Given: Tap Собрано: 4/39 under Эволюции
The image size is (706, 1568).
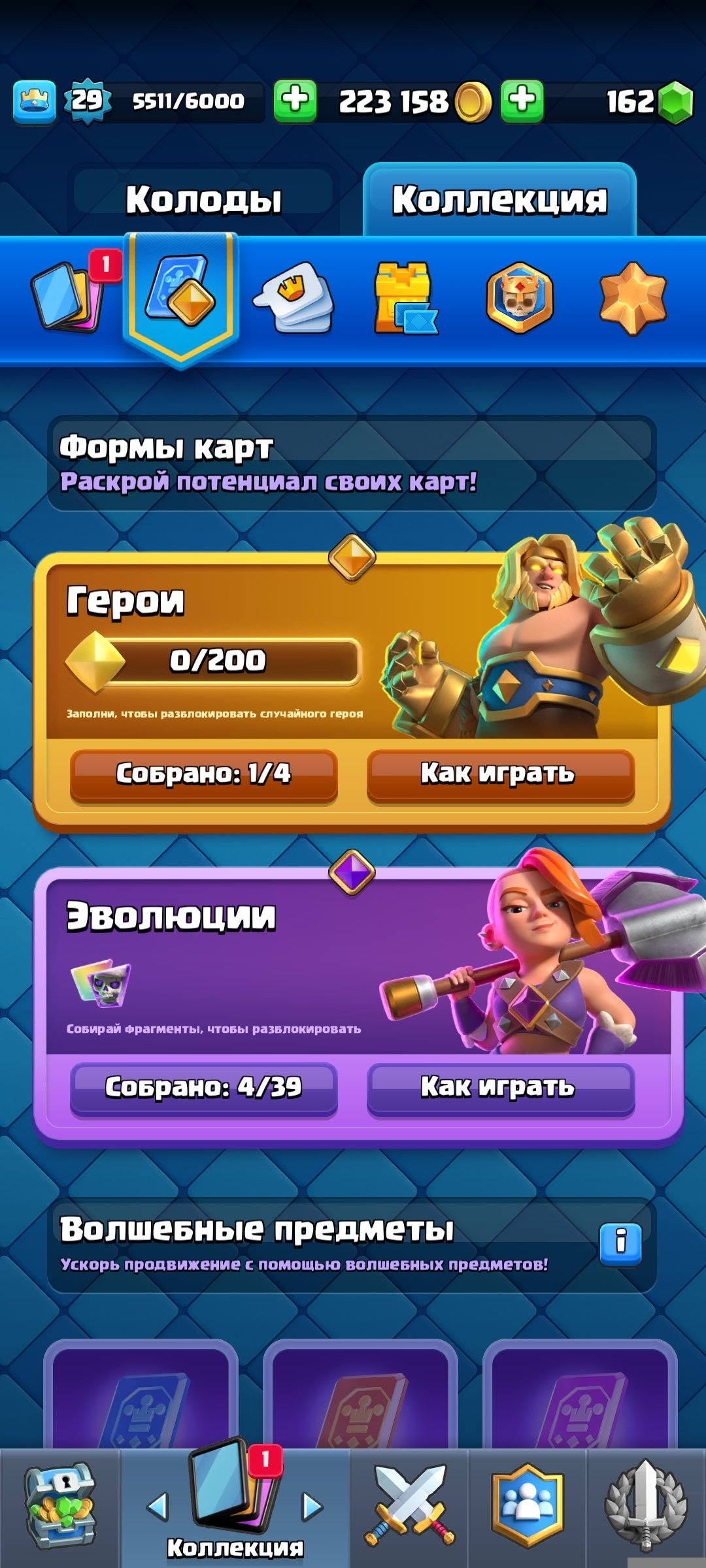Looking at the screenshot, I should tap(203, 1087).
